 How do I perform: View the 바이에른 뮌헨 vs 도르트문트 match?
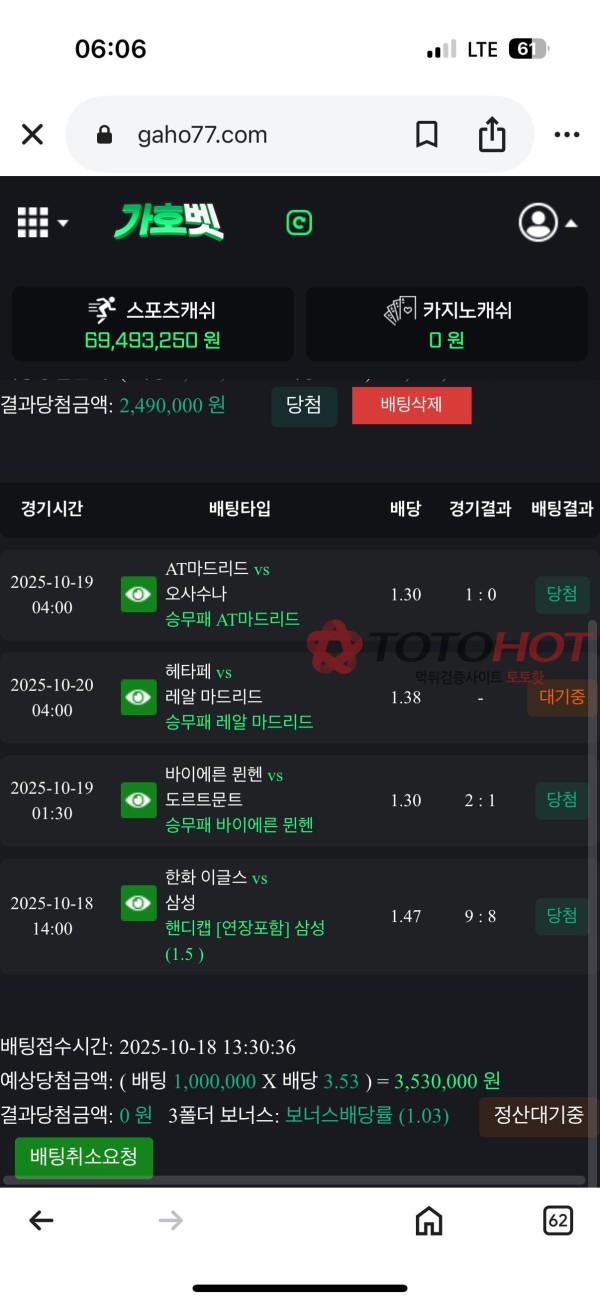(x=139, y=800)
